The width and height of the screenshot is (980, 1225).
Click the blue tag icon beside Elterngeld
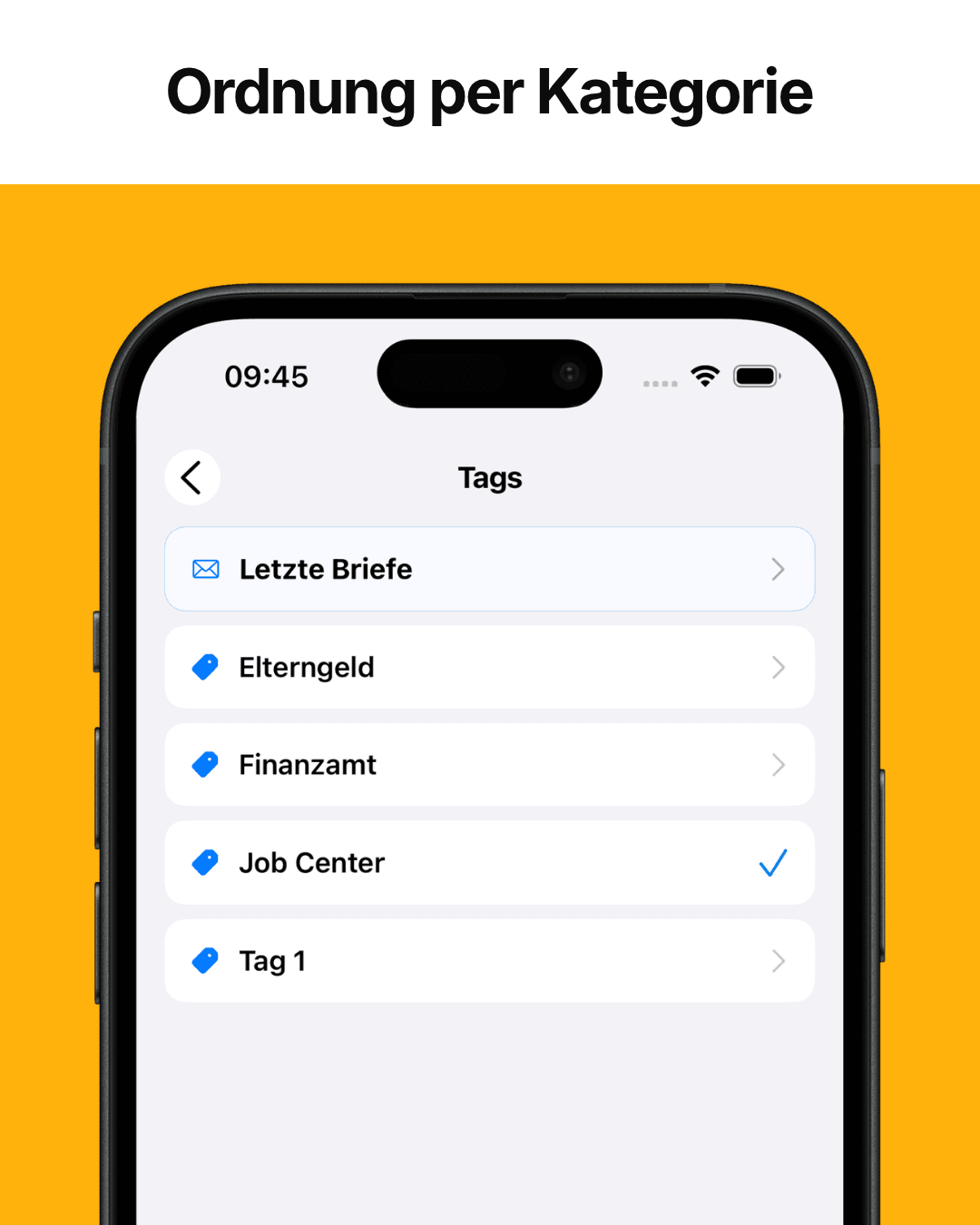tap(205, 667)
